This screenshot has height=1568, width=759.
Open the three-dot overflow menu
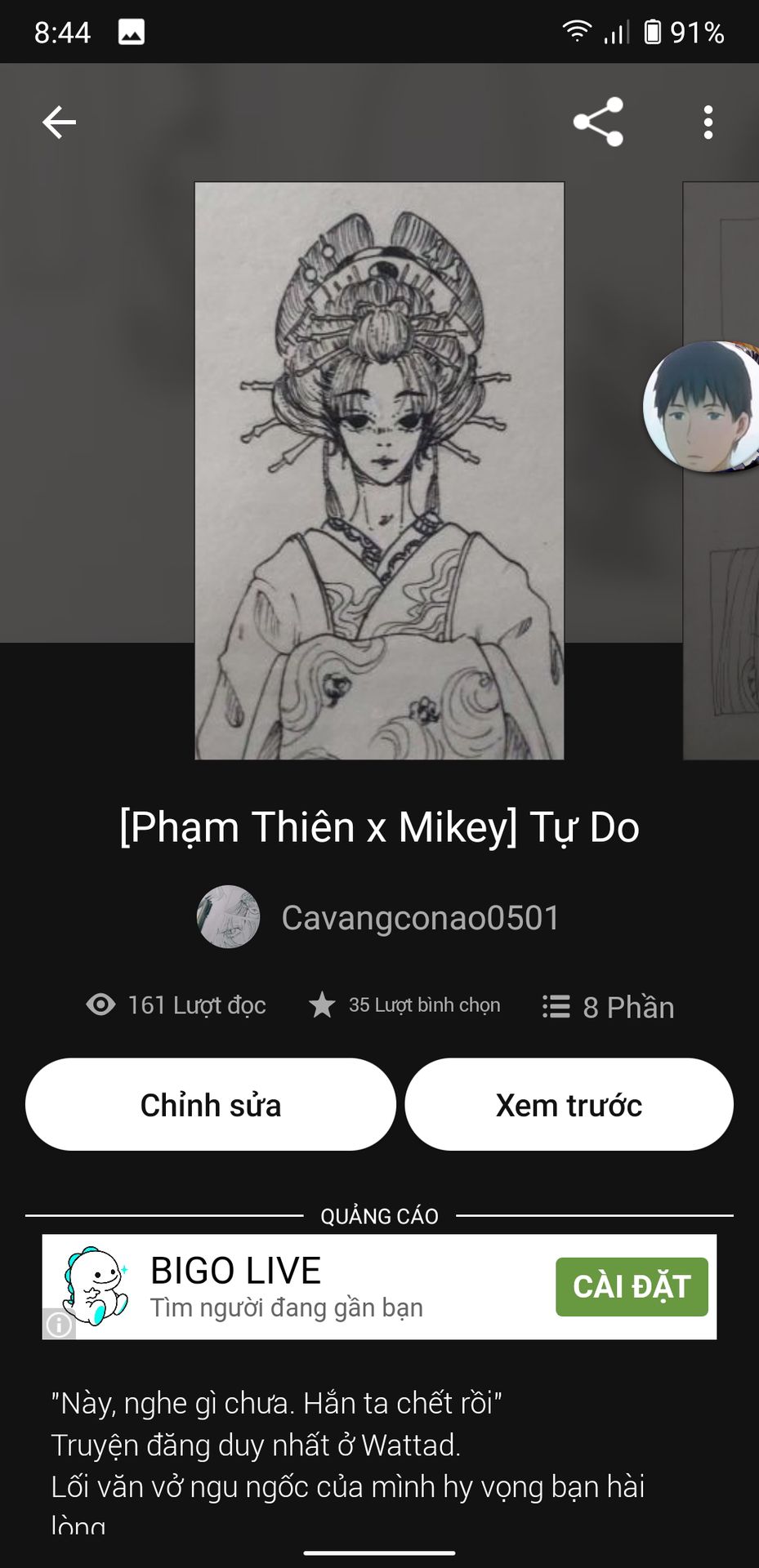point(708,122)
